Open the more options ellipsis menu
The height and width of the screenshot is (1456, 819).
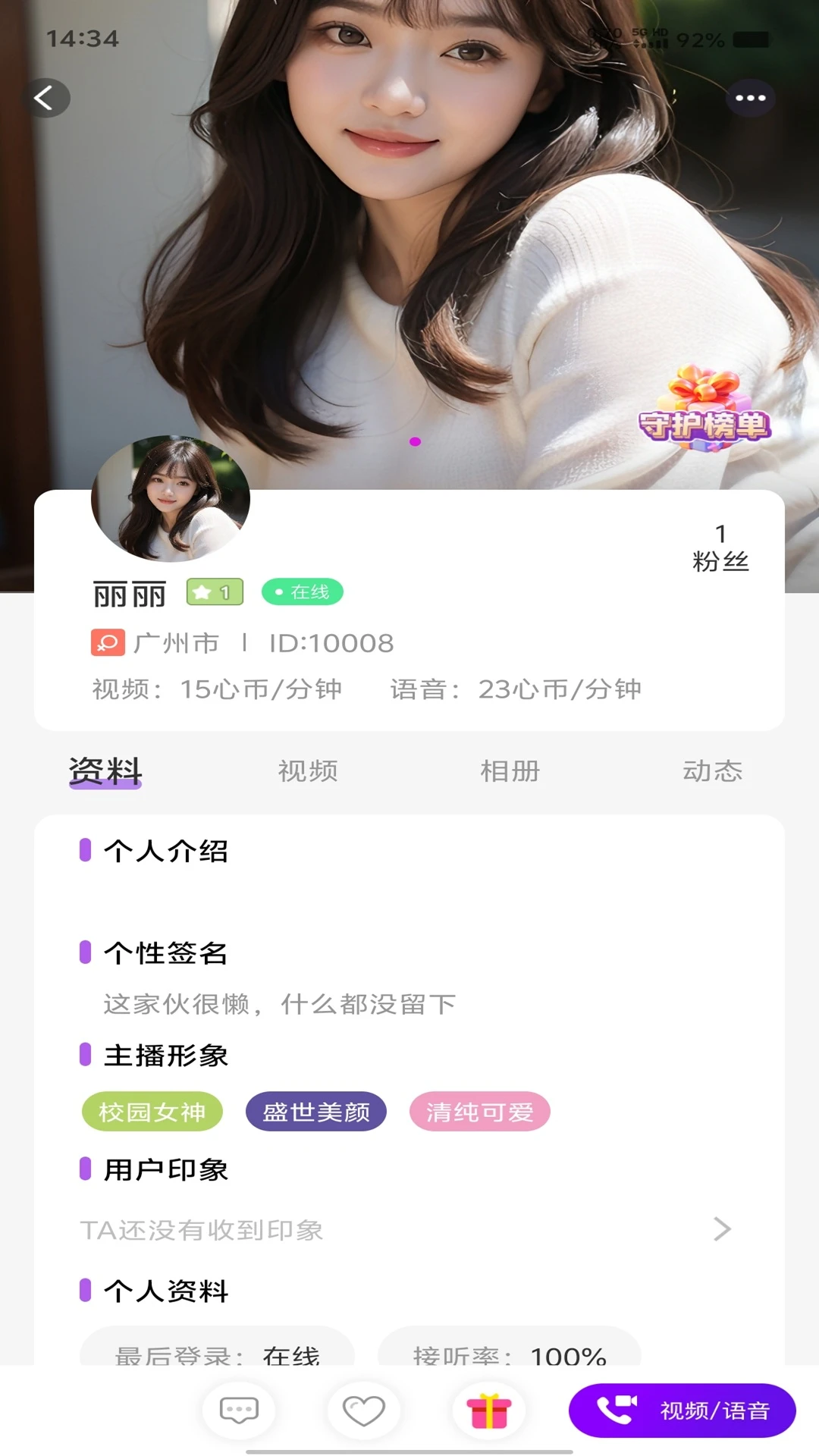750,97
